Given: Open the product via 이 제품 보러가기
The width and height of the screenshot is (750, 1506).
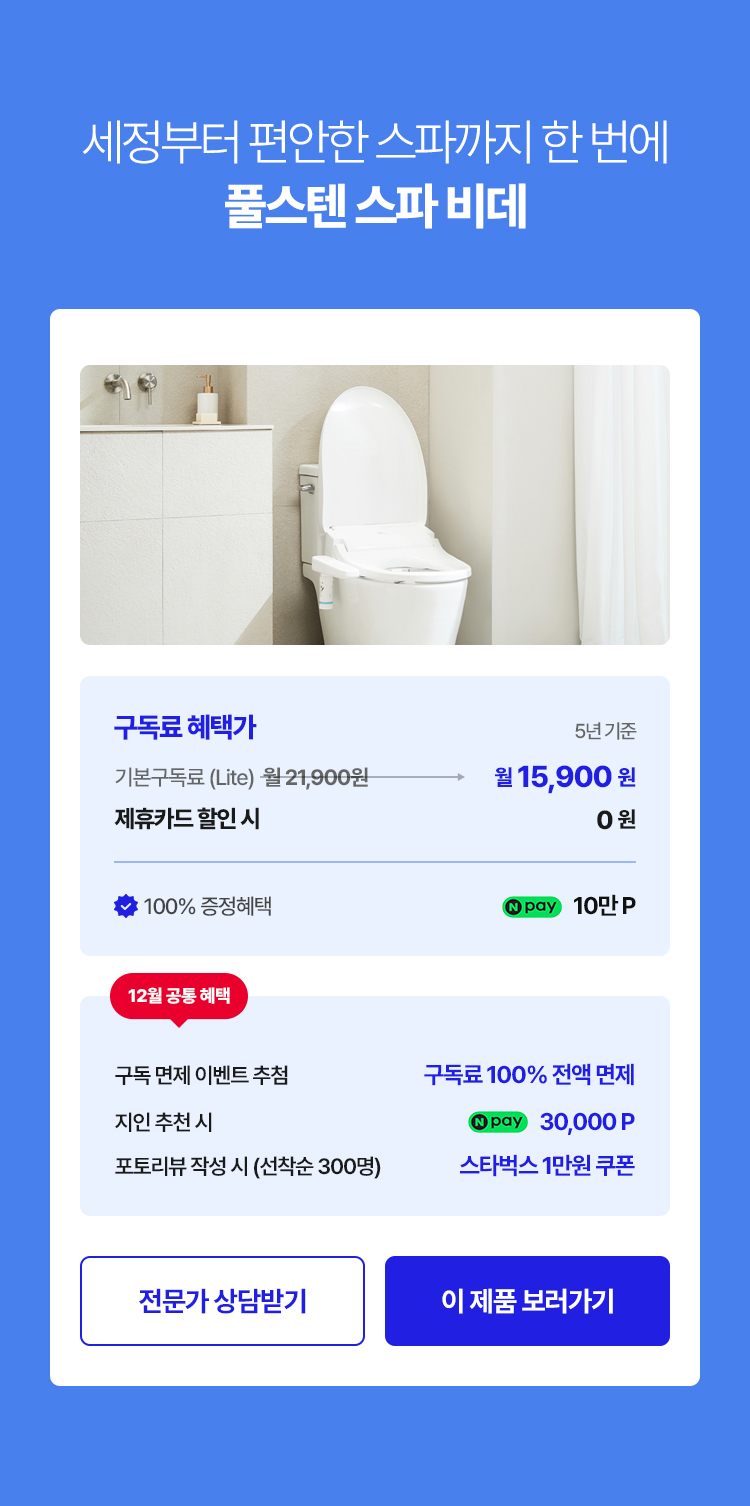Looking at the screenshot, I should click(527, 1301).
